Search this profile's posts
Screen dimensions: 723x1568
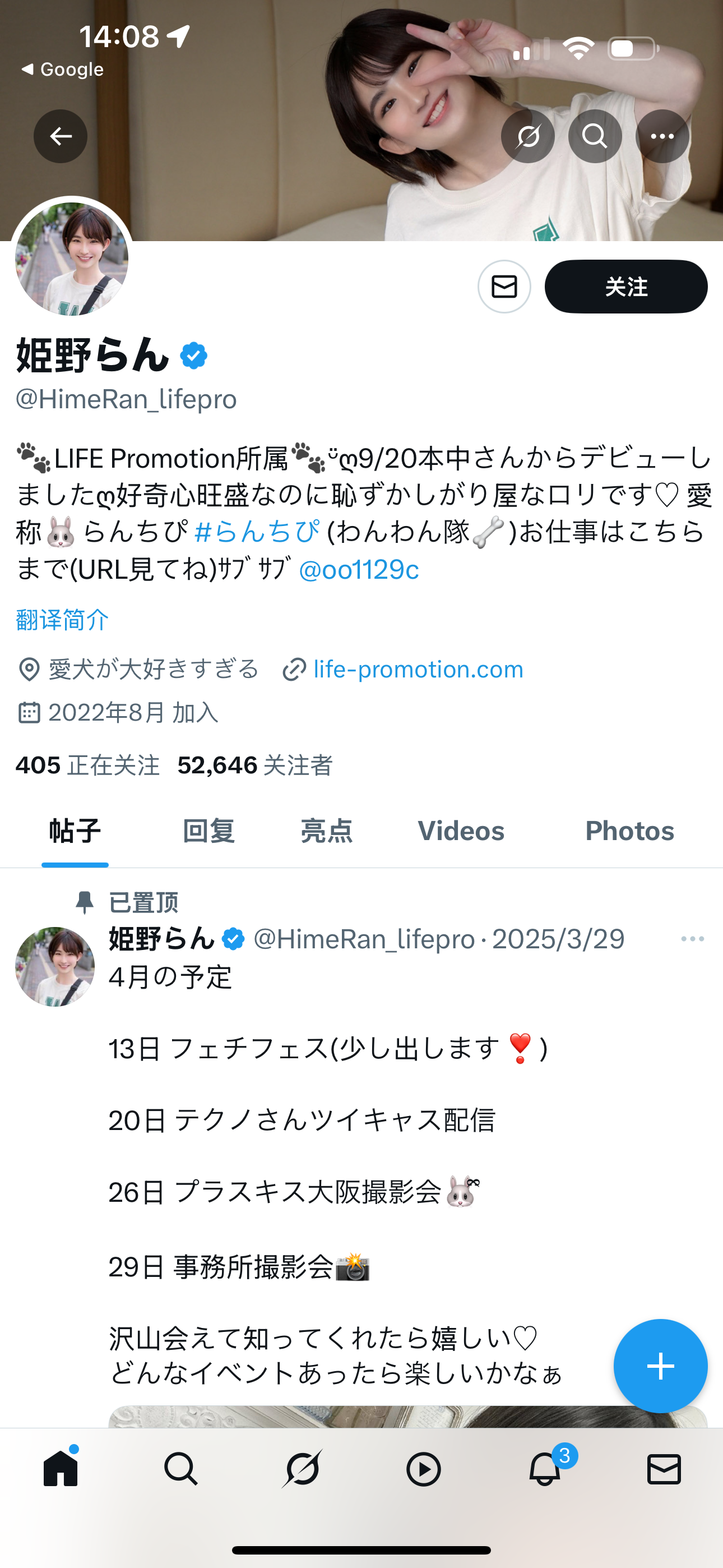pos(595,136)
